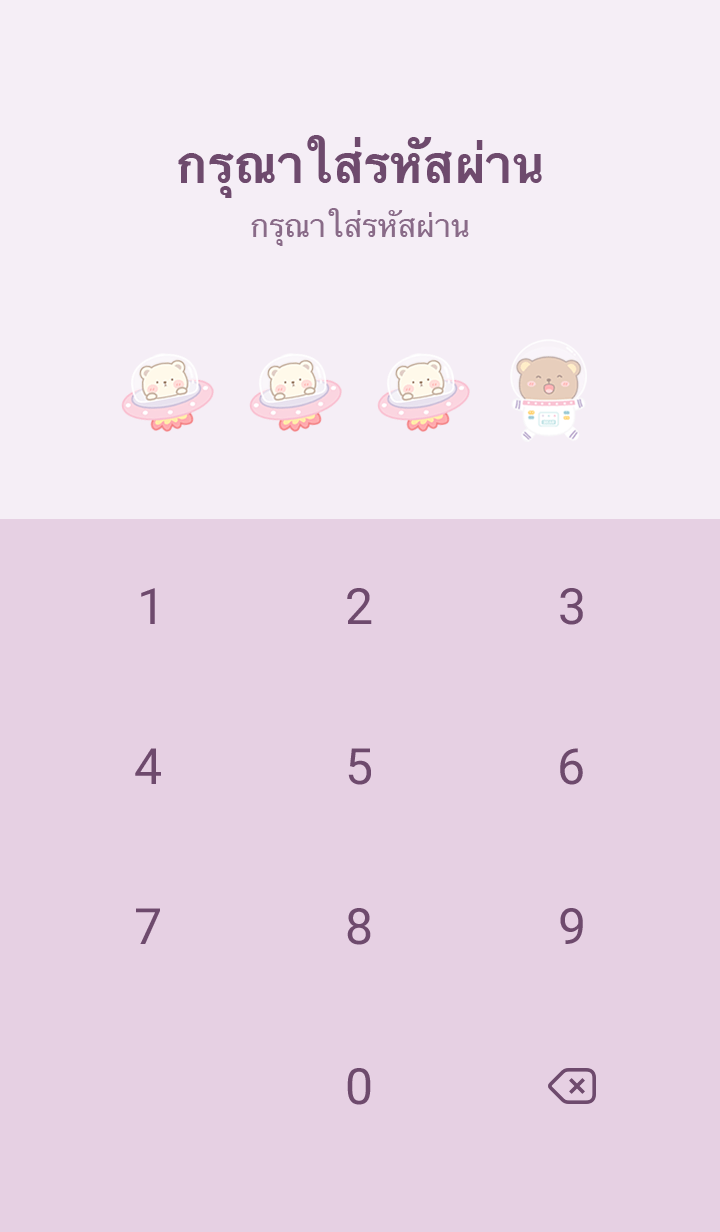Enter digit 7 on the keypad

148,927
